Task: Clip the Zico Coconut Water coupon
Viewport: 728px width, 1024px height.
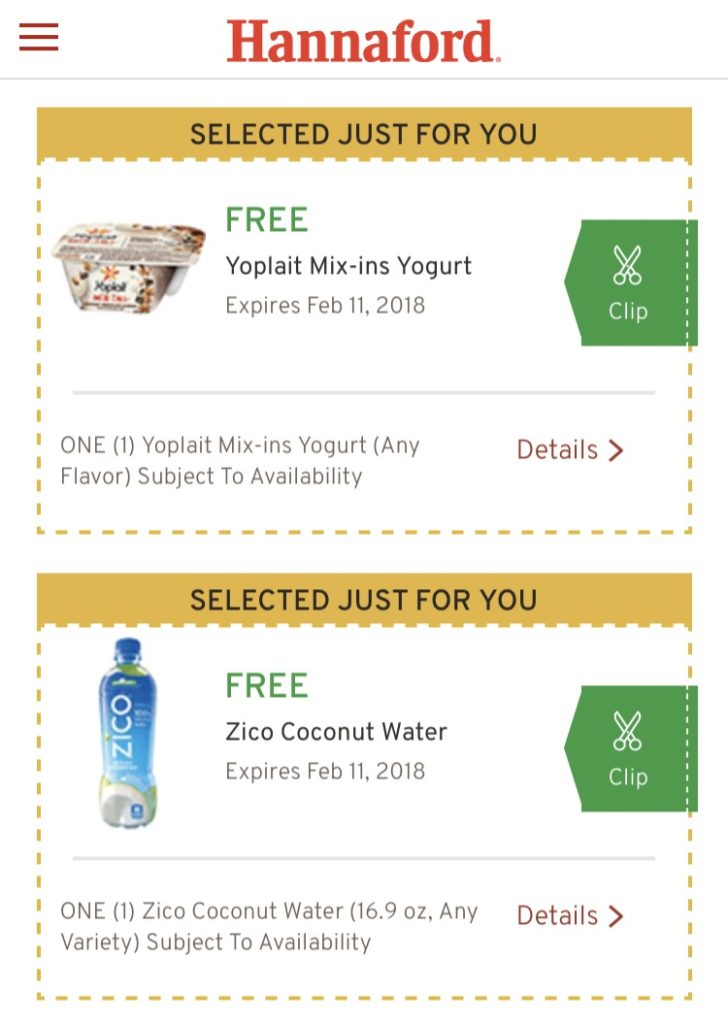Action: point(628,749)
